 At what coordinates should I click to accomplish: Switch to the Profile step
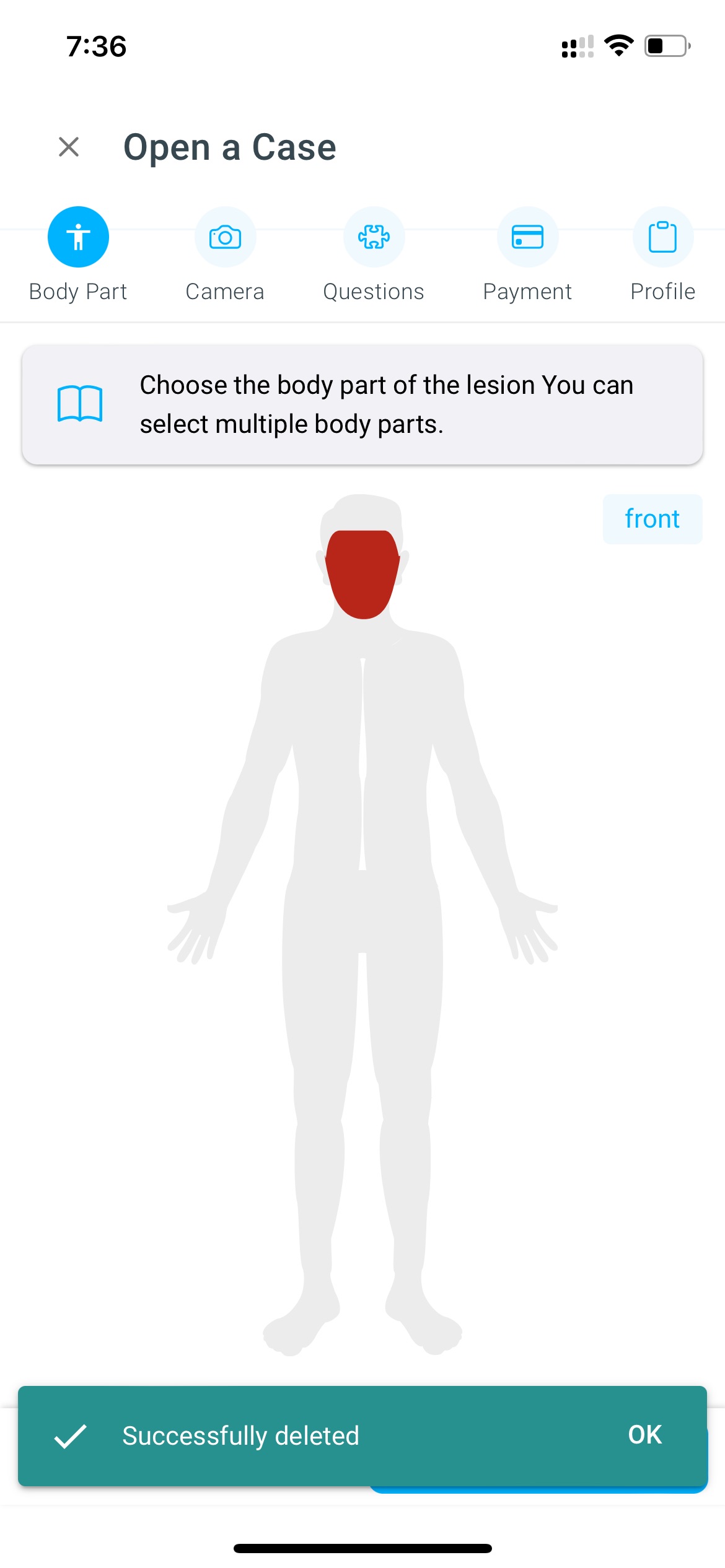tap(662, 237)
